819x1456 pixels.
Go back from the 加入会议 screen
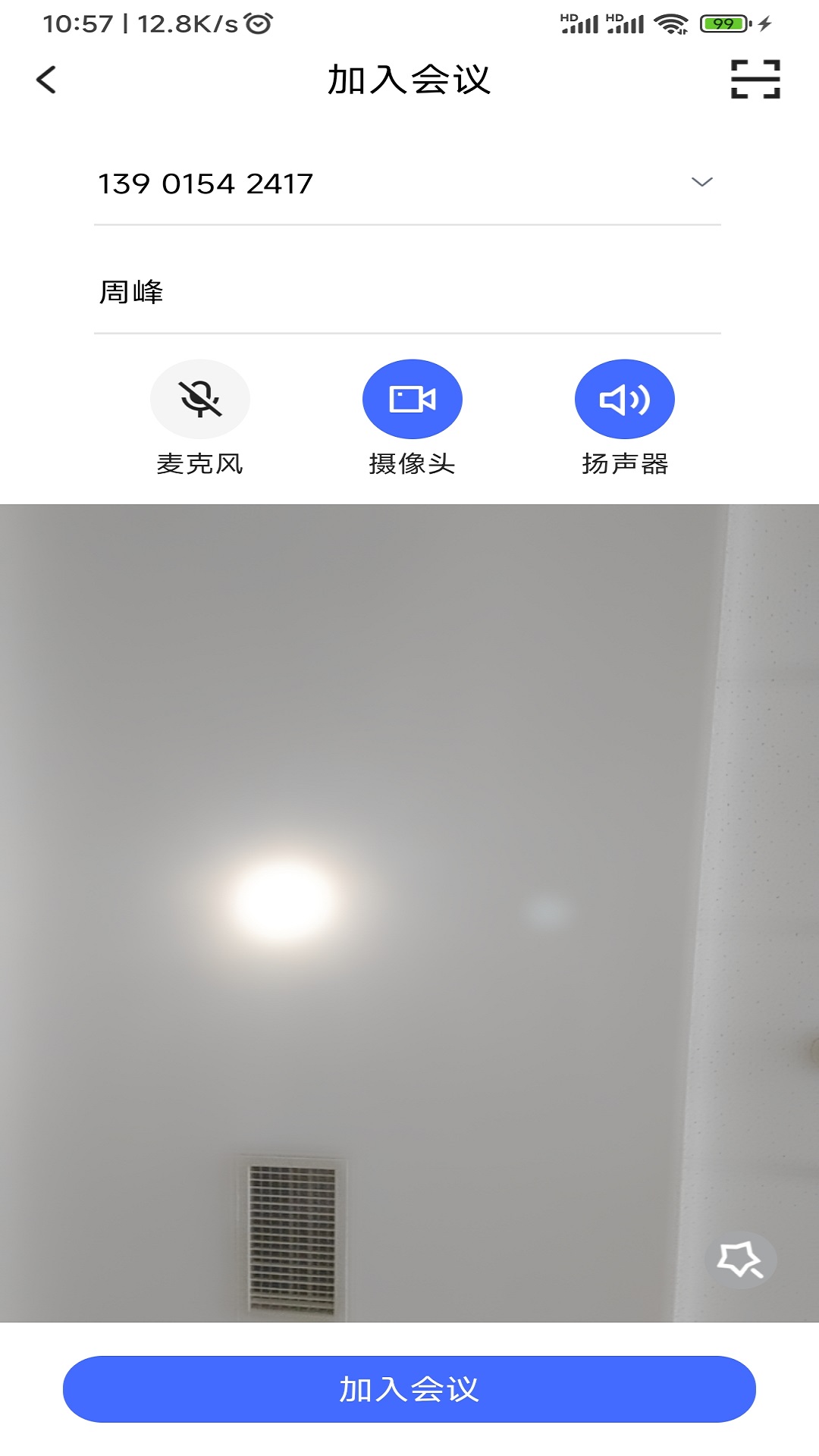[x=46, y=80]
